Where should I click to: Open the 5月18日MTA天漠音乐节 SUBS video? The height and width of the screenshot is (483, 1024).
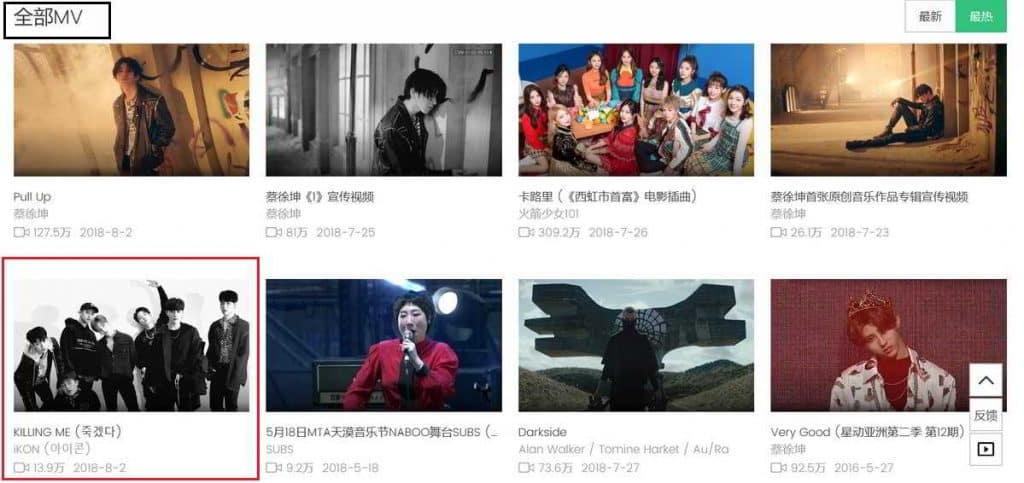point(383,345)
